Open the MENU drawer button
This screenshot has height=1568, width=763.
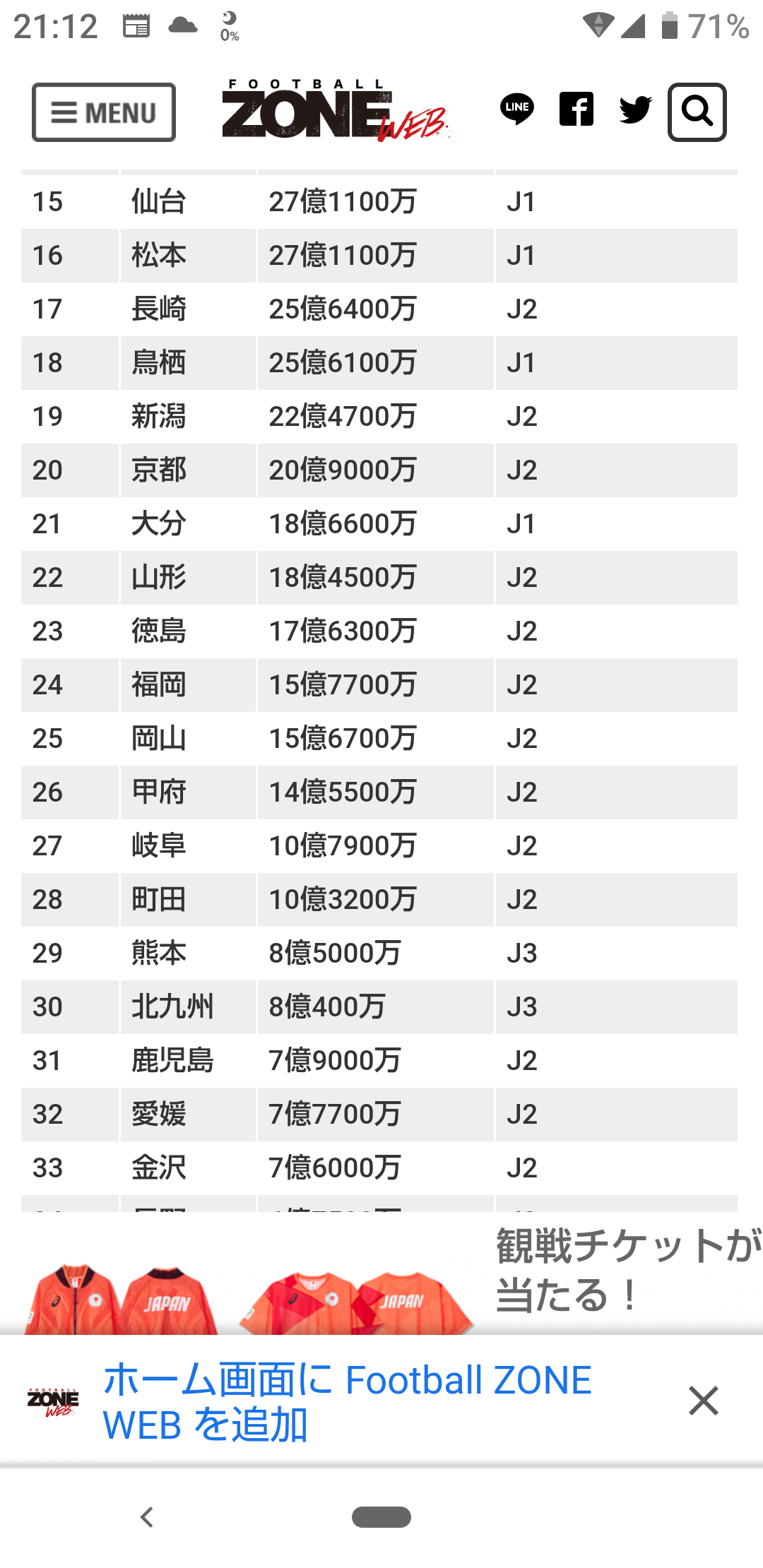tap(104, 112)
